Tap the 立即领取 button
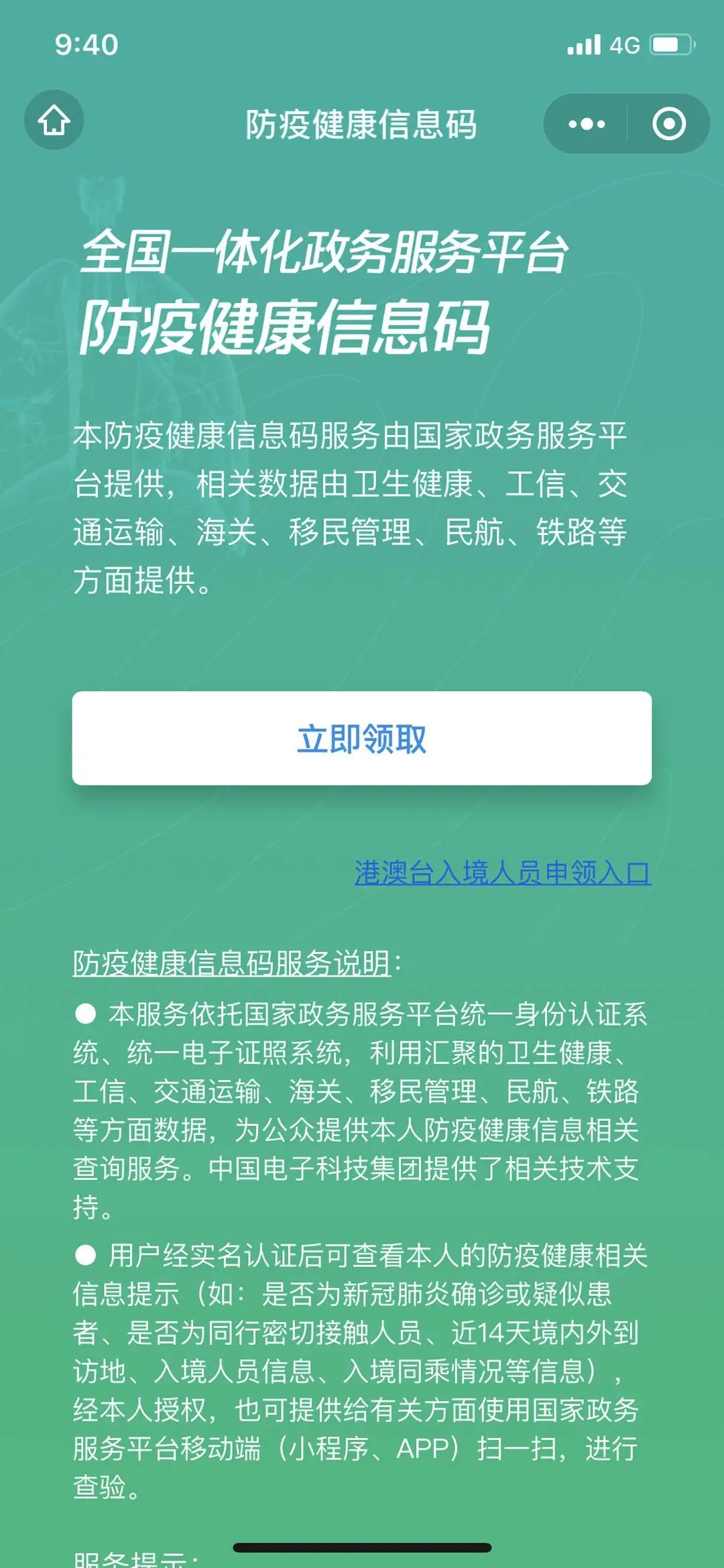The width and height of the screenshot is (724, 1568). tap(362, 738)
